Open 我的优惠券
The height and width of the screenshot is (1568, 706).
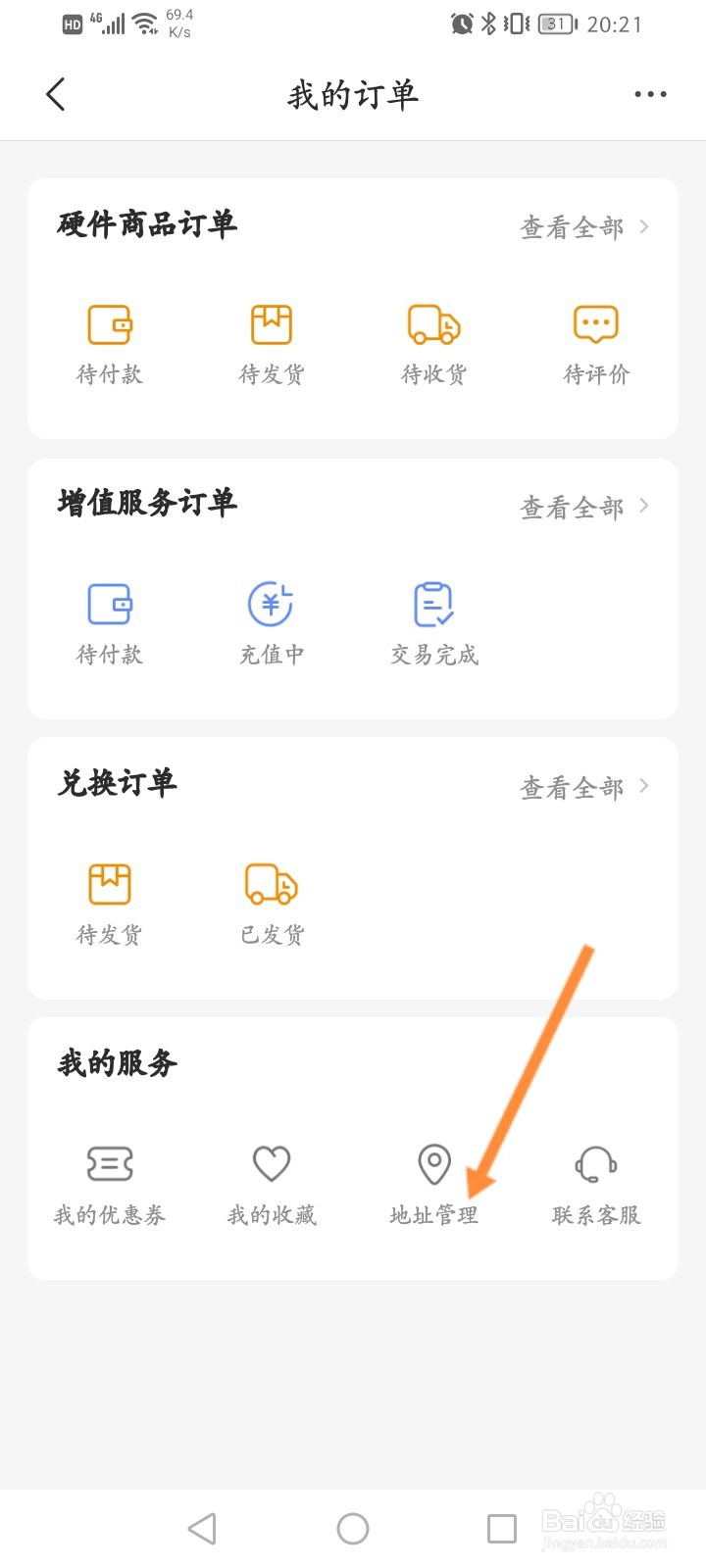click(x=110, y=1186)
